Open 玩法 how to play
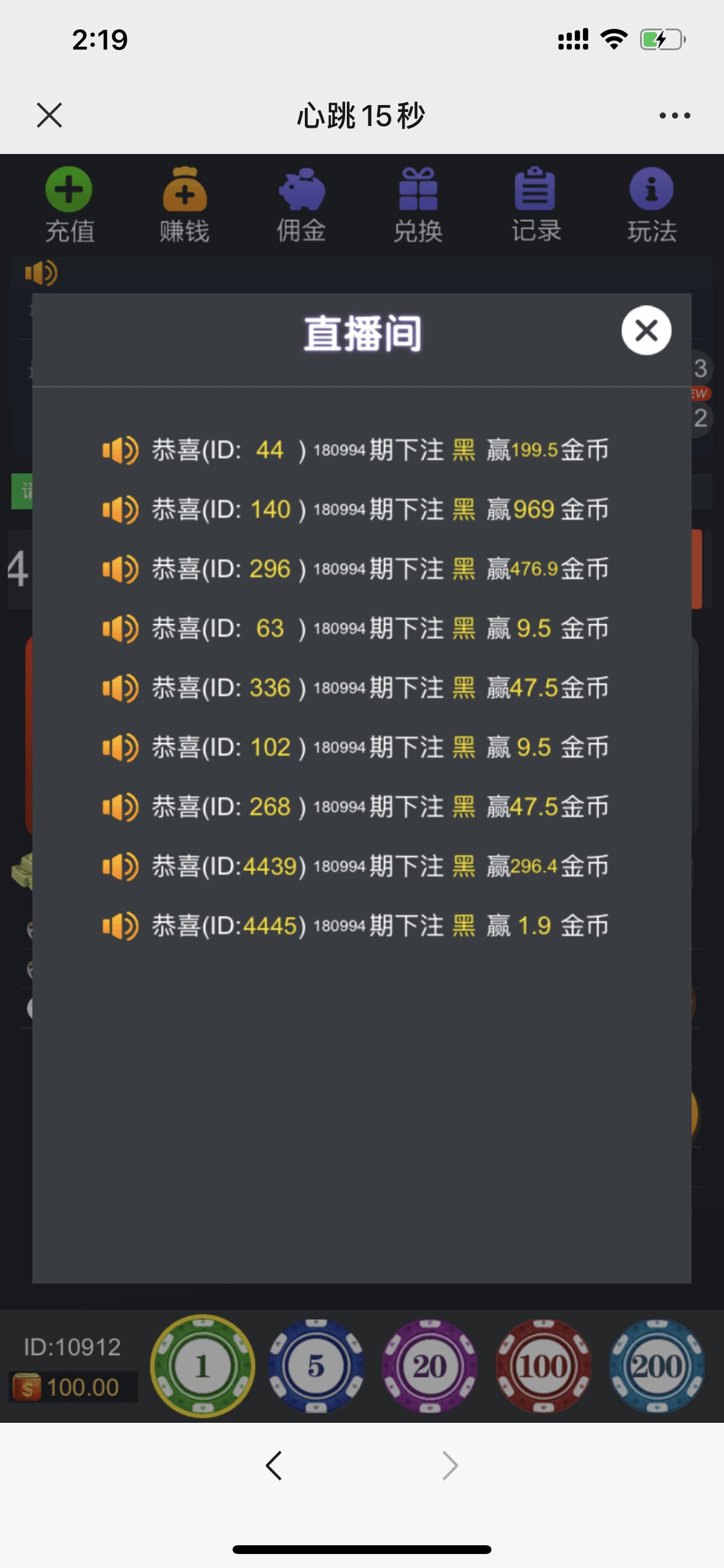 (652, 206)
